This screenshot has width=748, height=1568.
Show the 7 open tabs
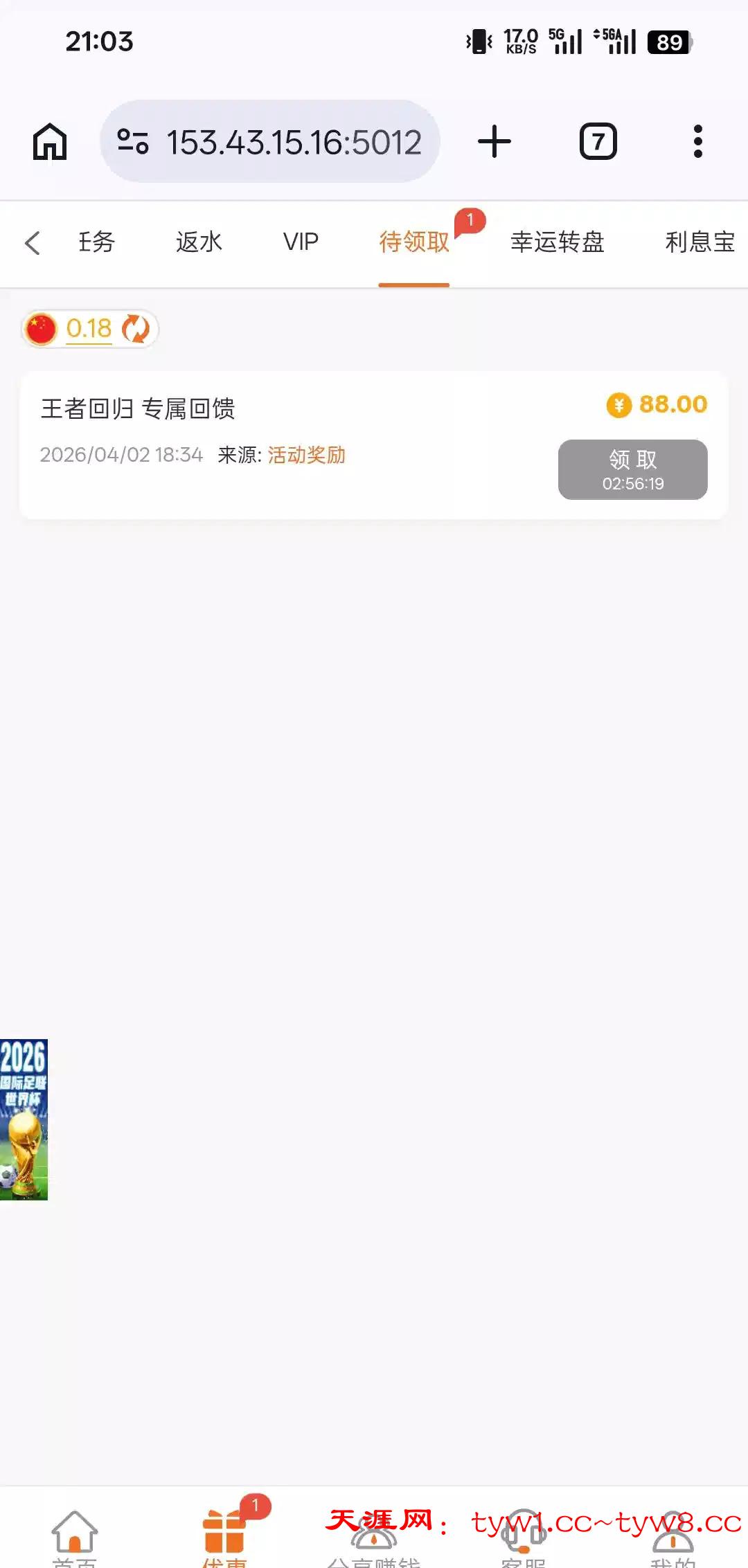pyautogui.click(x=598, y=142)
